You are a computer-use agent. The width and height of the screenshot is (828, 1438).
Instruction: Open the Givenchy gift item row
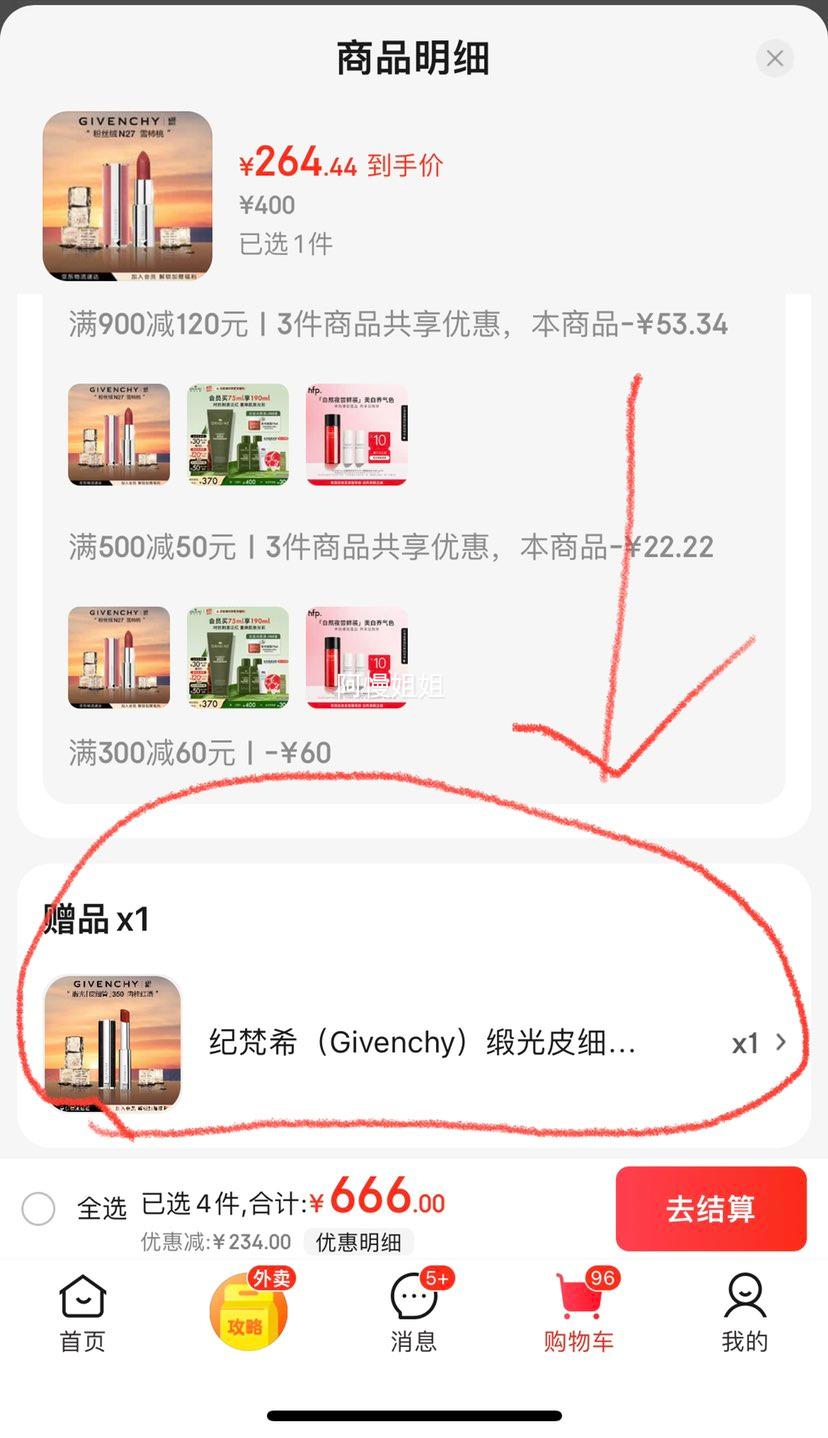point(414,1043)
